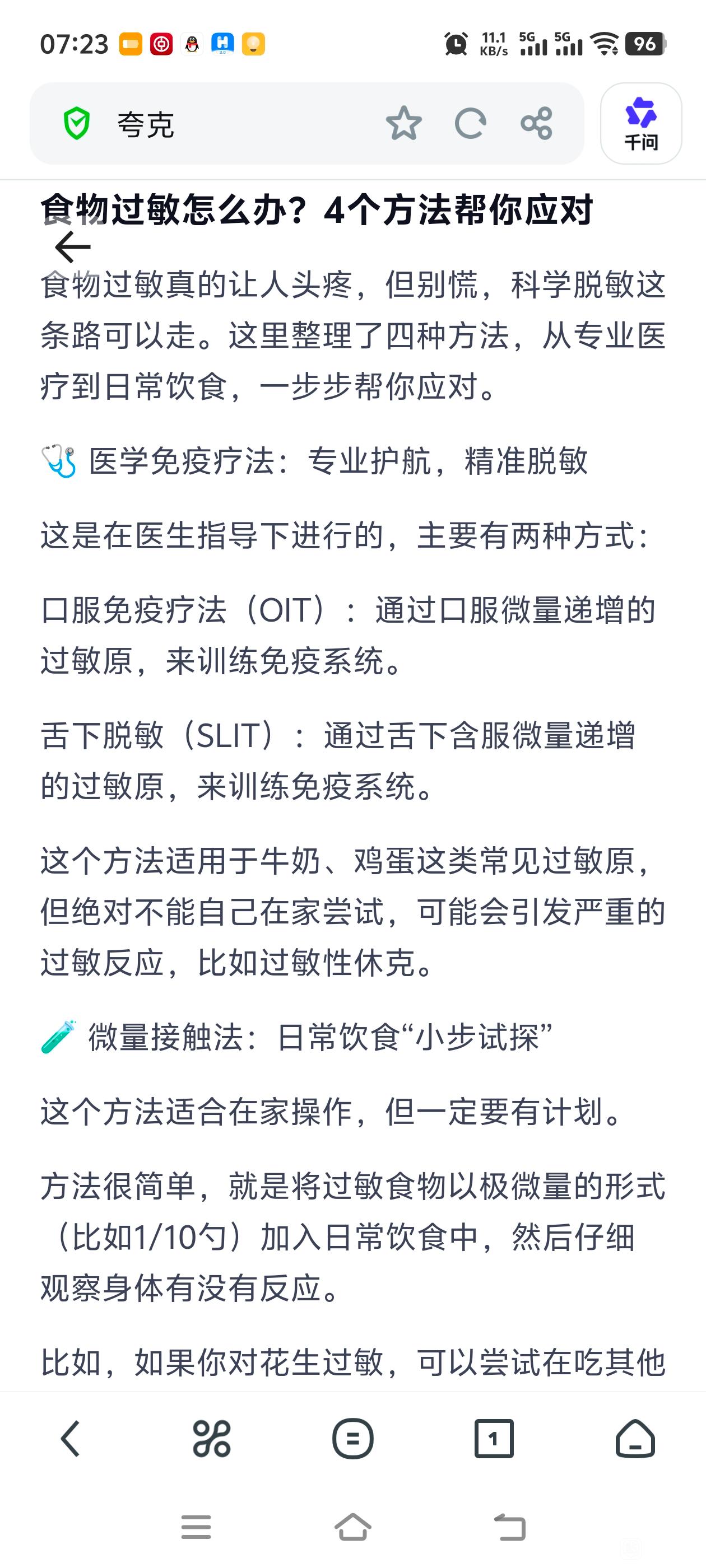706x1568 pixels.
Task: Open the four-circle tools menu in toolbar
Action: (211, 1439)
